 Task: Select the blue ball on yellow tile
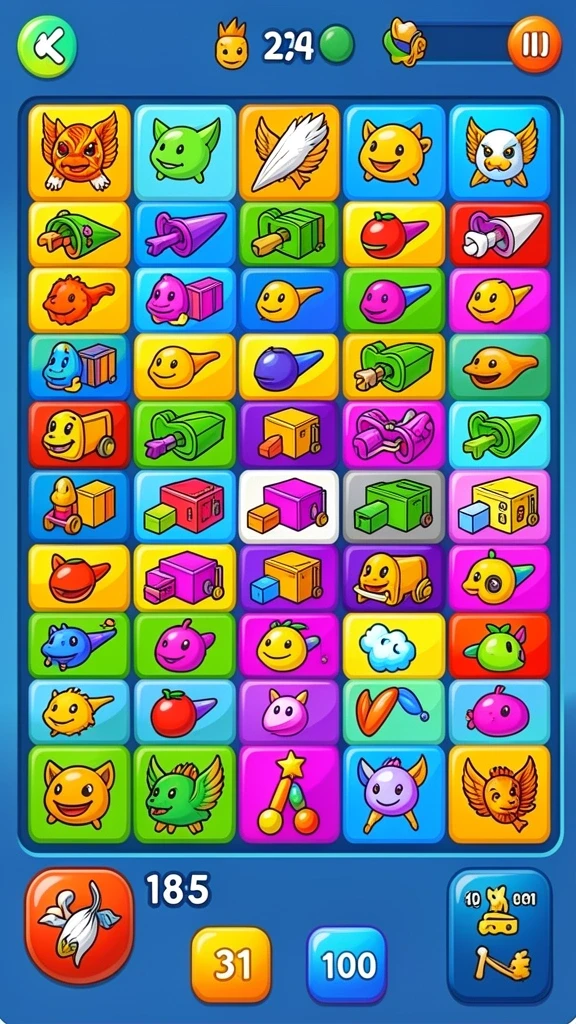coord(289,367)
